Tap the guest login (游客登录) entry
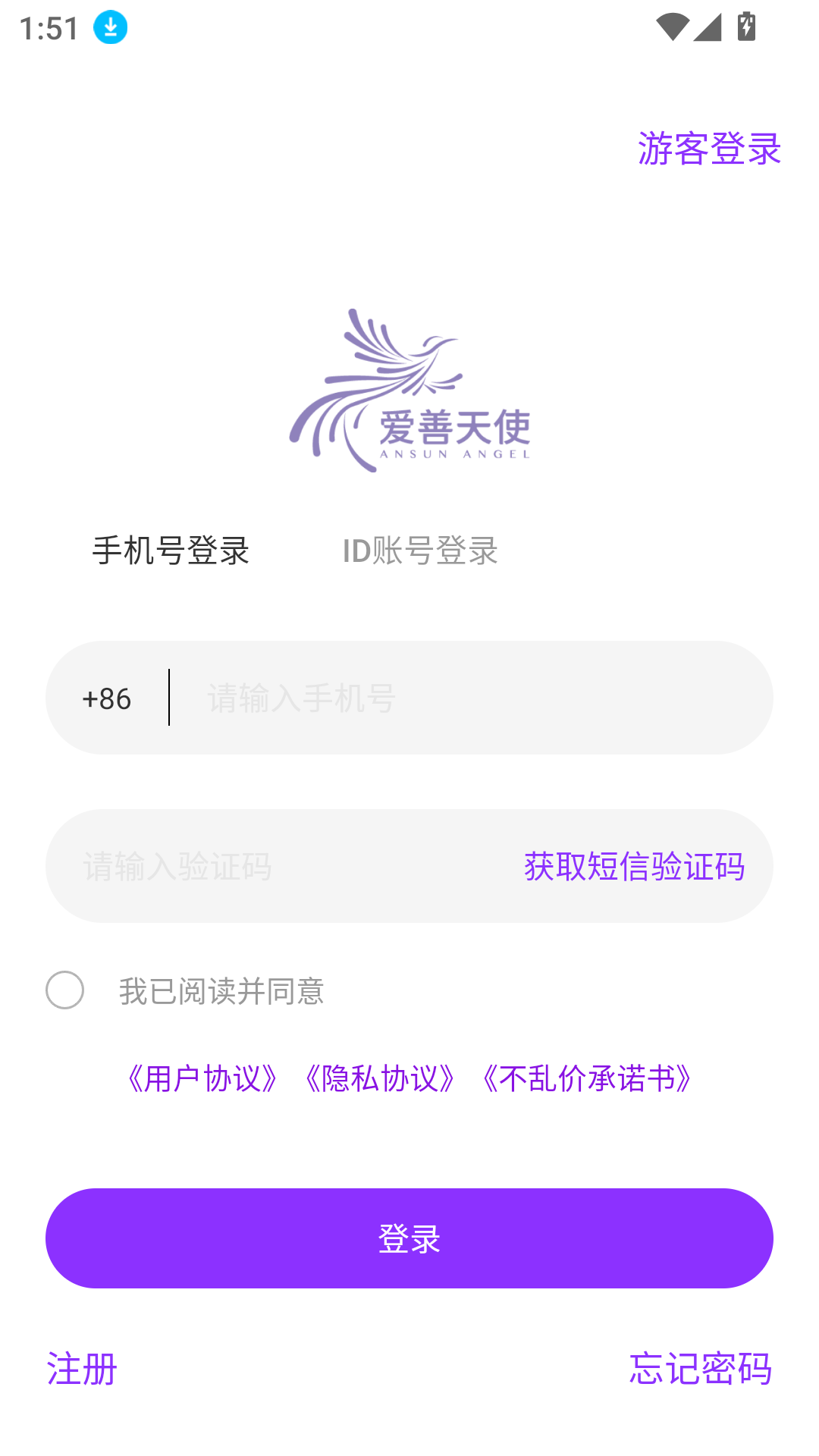819x1456 pixels. pyautogui.click(x=710, y=151)
